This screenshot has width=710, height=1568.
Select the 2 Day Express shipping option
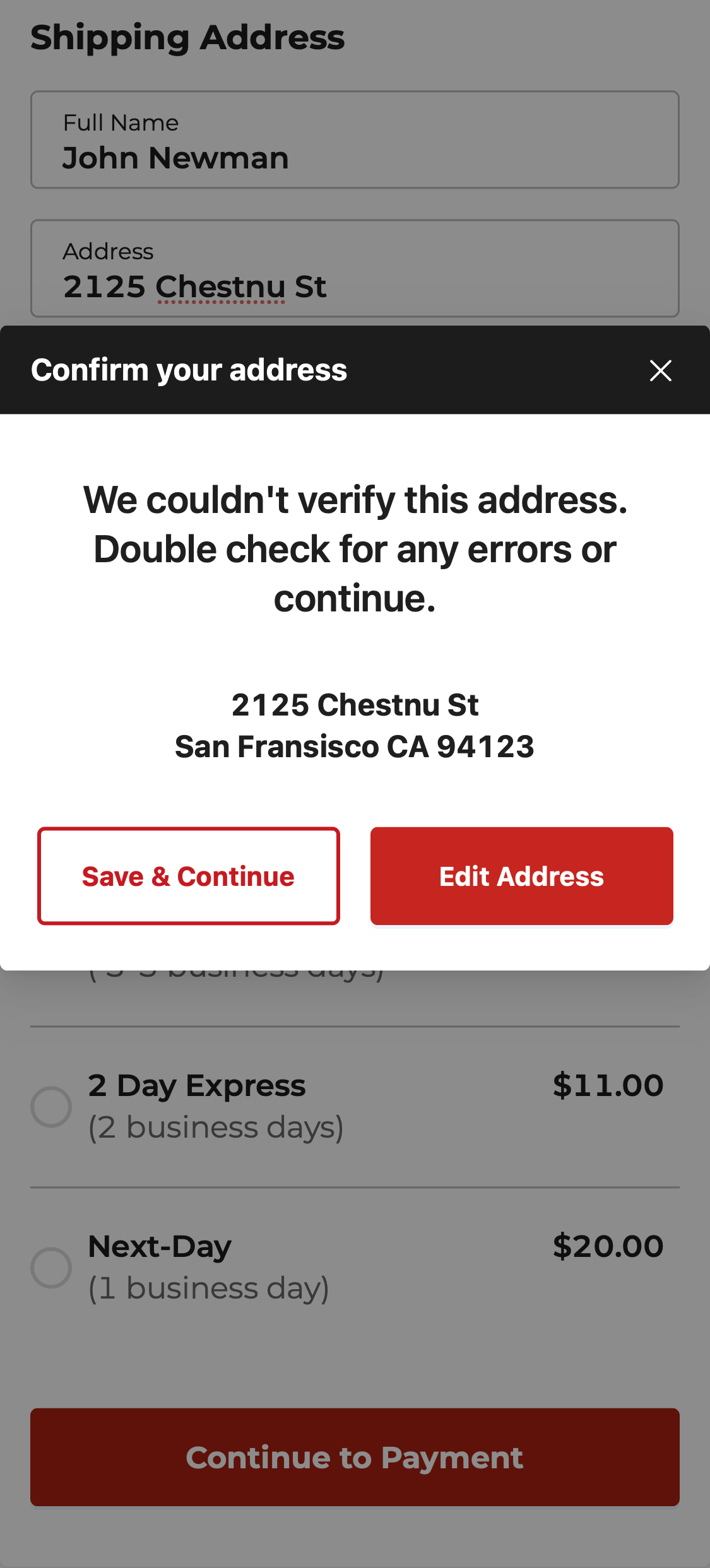point(52,1106)
